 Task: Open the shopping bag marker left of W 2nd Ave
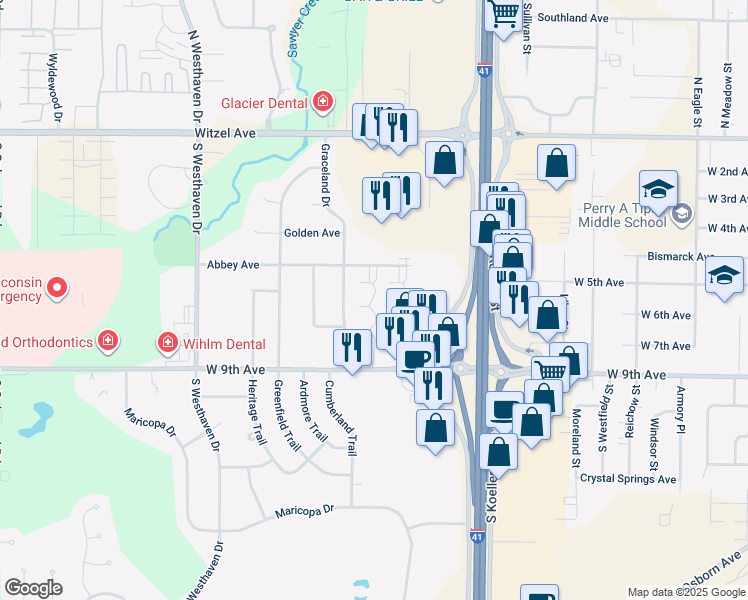click(556, 165)
